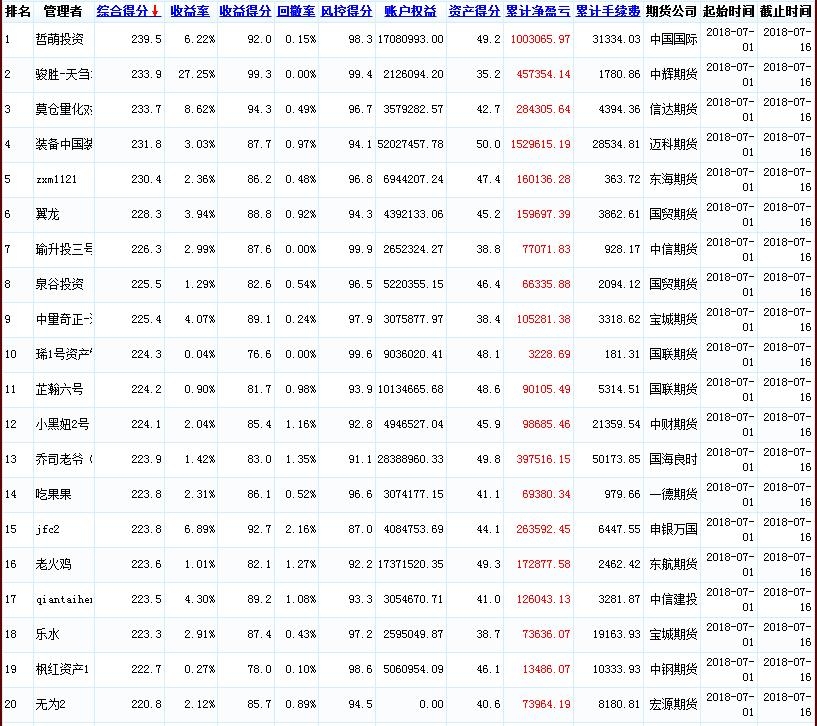Open net profit 160136.28 of zxm1121

pos(544,179)
